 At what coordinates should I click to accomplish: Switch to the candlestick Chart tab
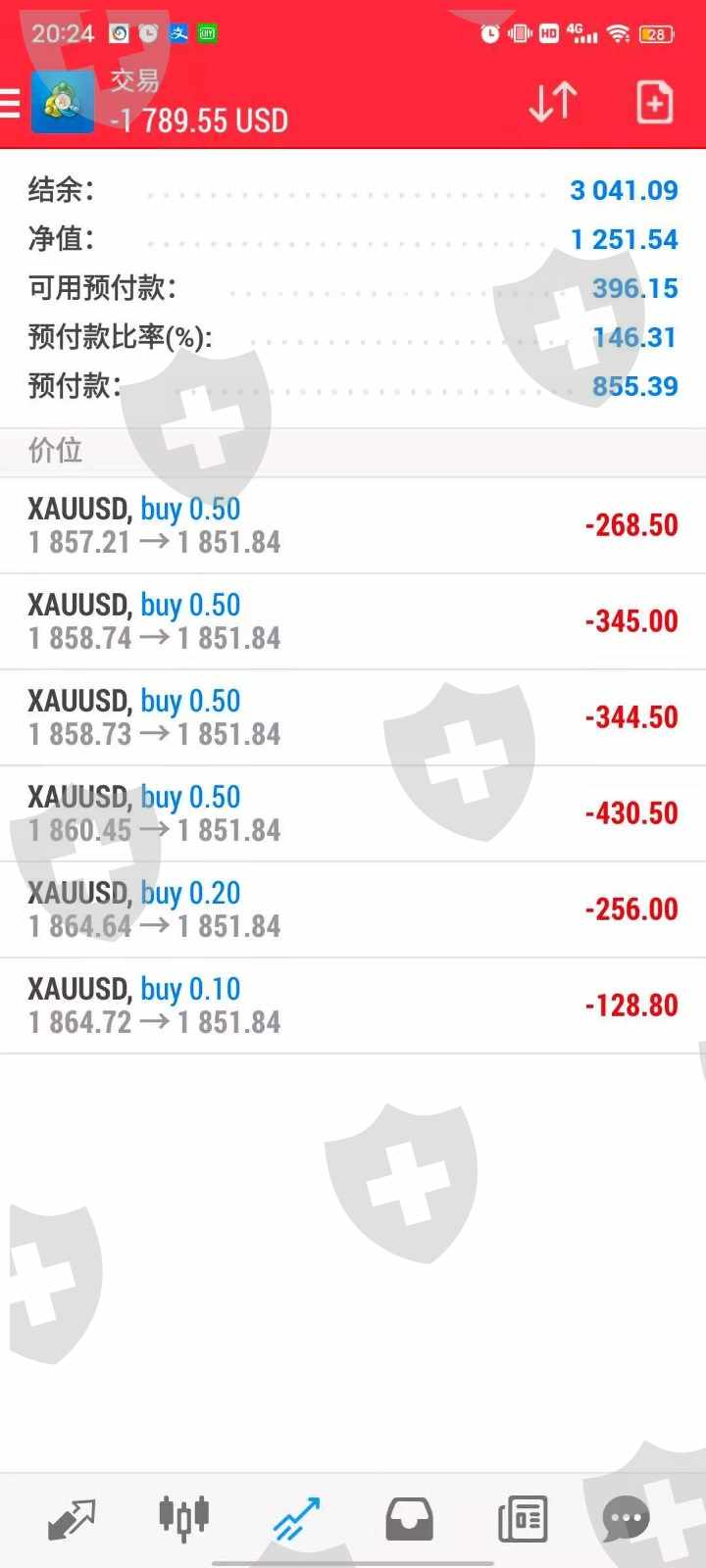click(x=184, y=1520)
